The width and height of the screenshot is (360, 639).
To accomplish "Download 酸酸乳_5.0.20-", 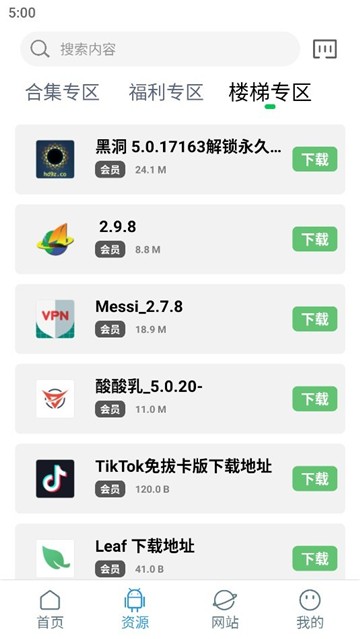I will (315, 399).
